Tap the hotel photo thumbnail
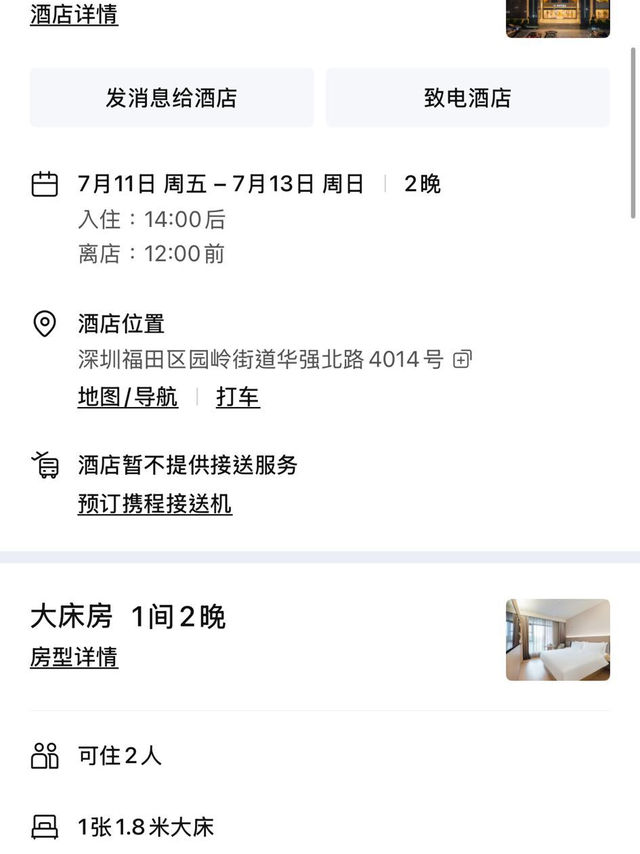 coord(557,17)
